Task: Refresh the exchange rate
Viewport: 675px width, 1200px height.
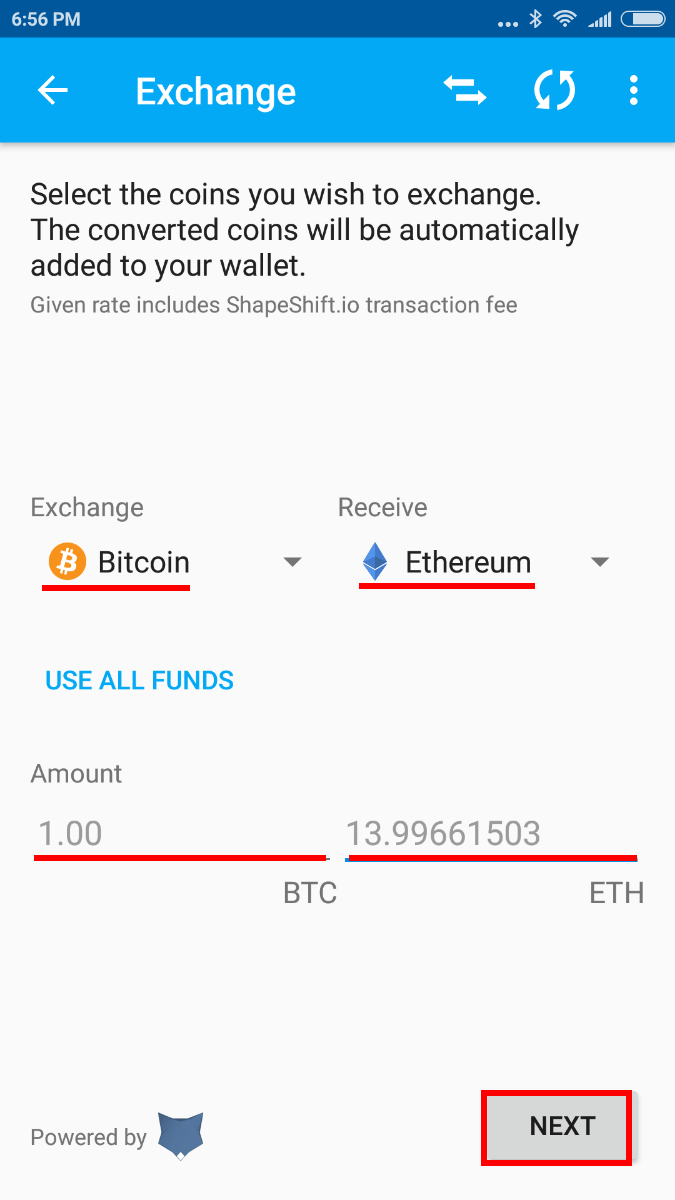Action: tap(555, 91)
